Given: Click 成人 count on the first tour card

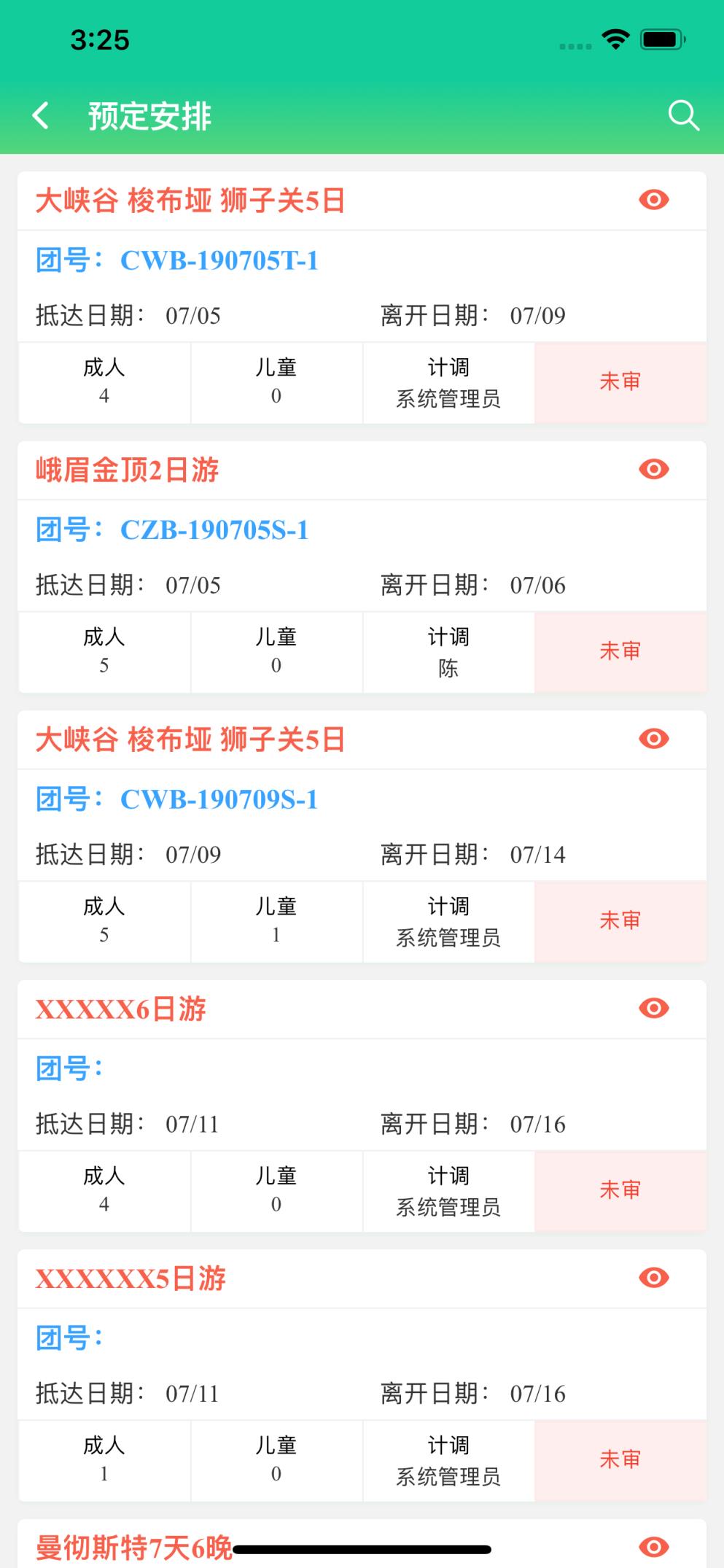Looking at the screenshot, I should 104,382.
